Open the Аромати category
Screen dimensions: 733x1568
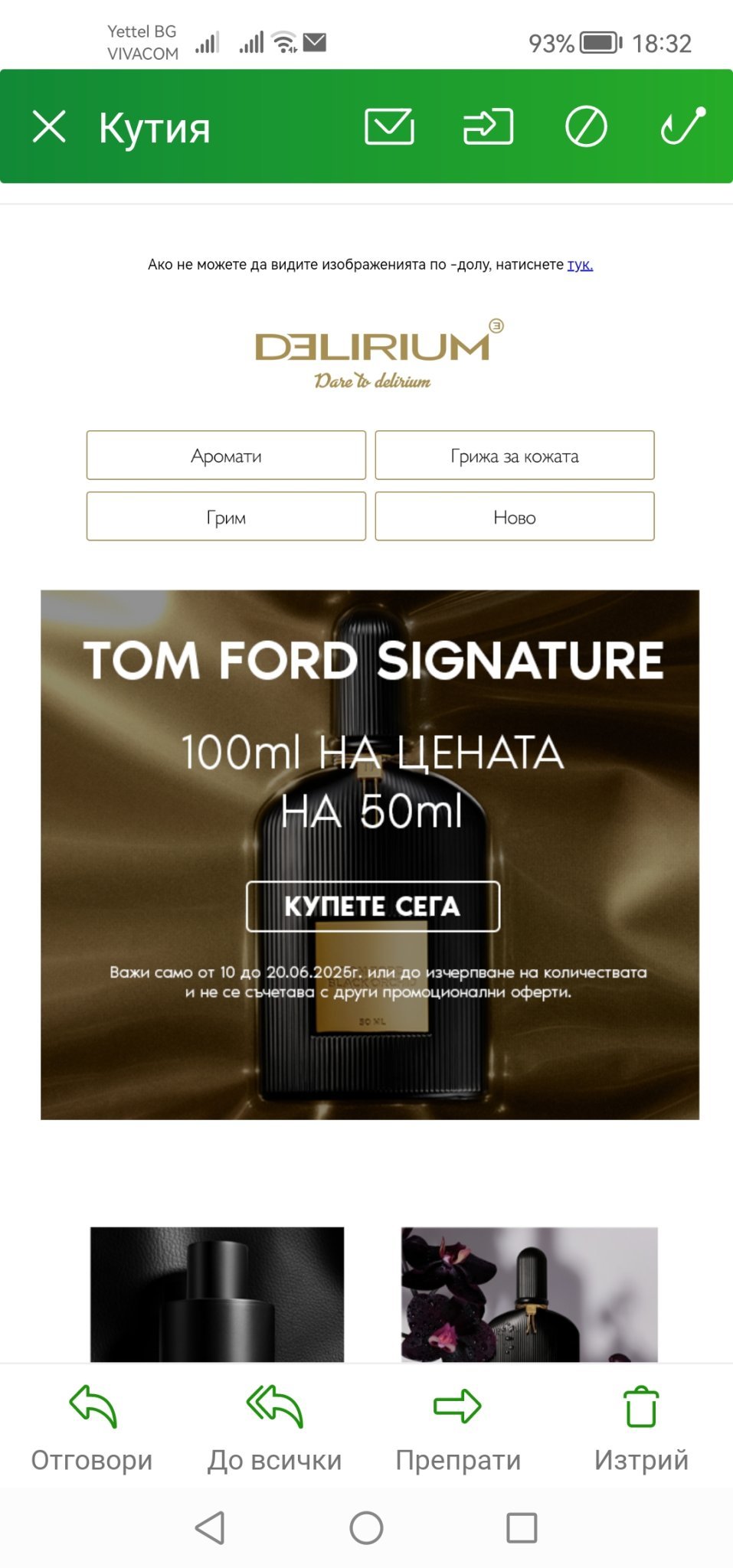[x=226, y=456]
